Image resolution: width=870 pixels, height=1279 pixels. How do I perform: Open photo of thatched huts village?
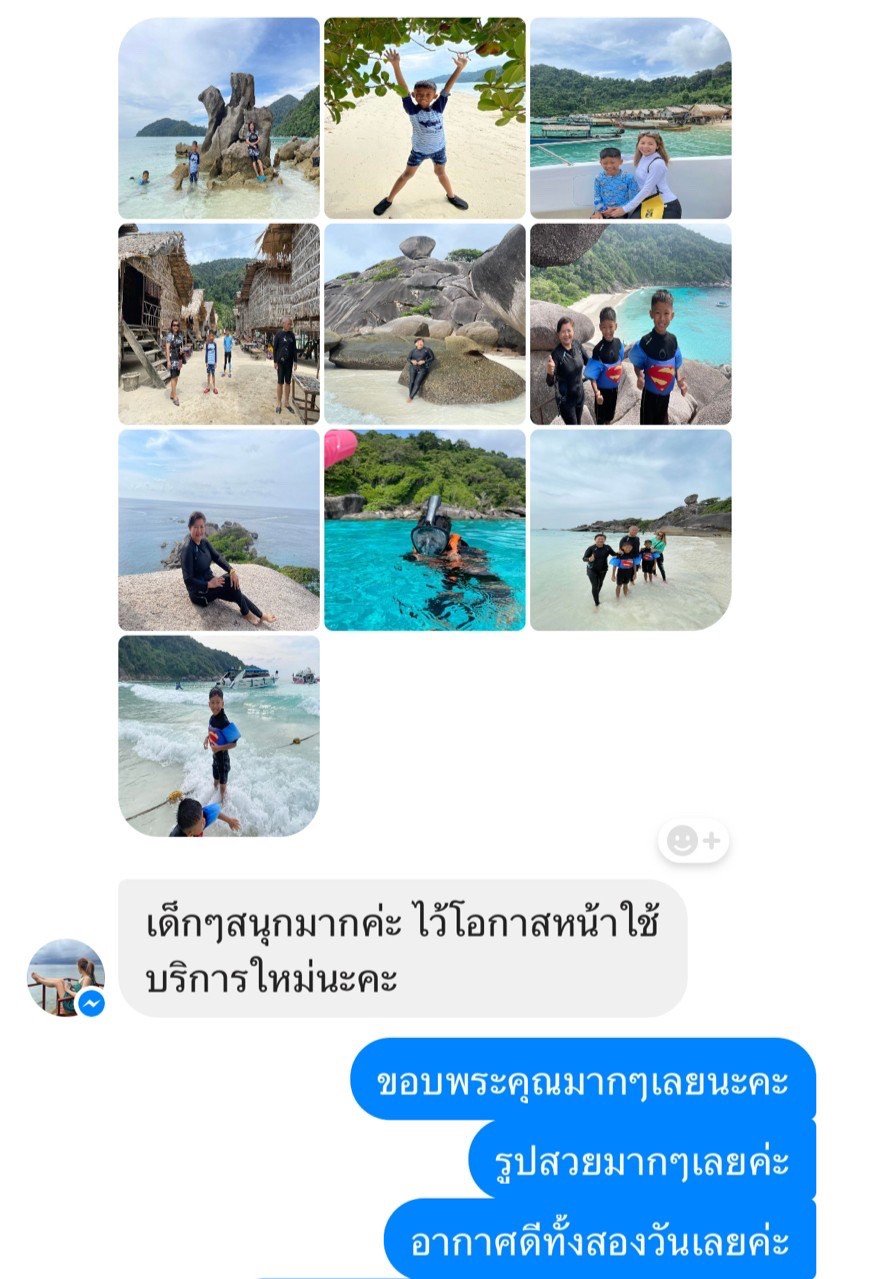coord(219,324)
